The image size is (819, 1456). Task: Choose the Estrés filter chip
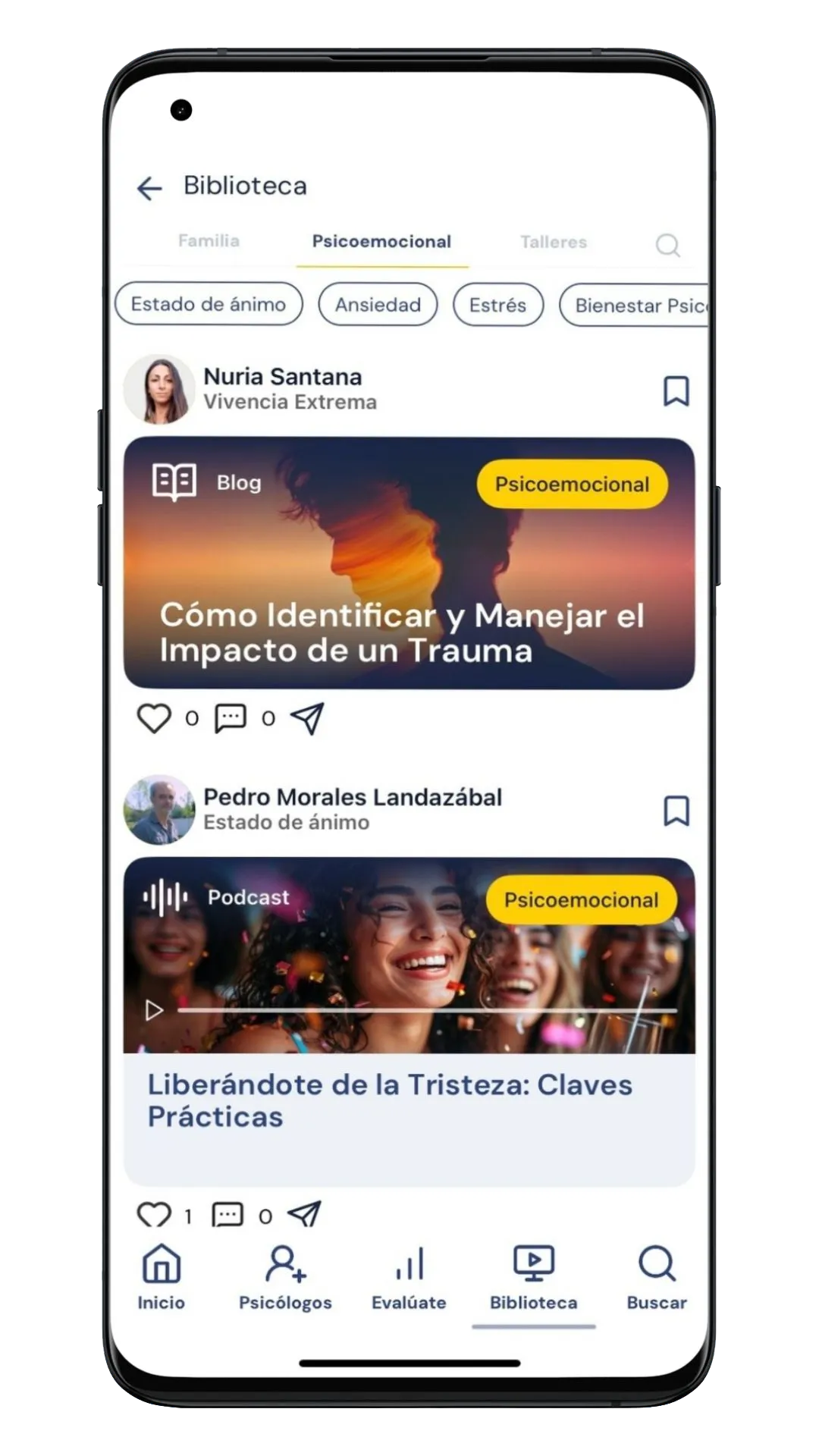(x=497, y=305)
